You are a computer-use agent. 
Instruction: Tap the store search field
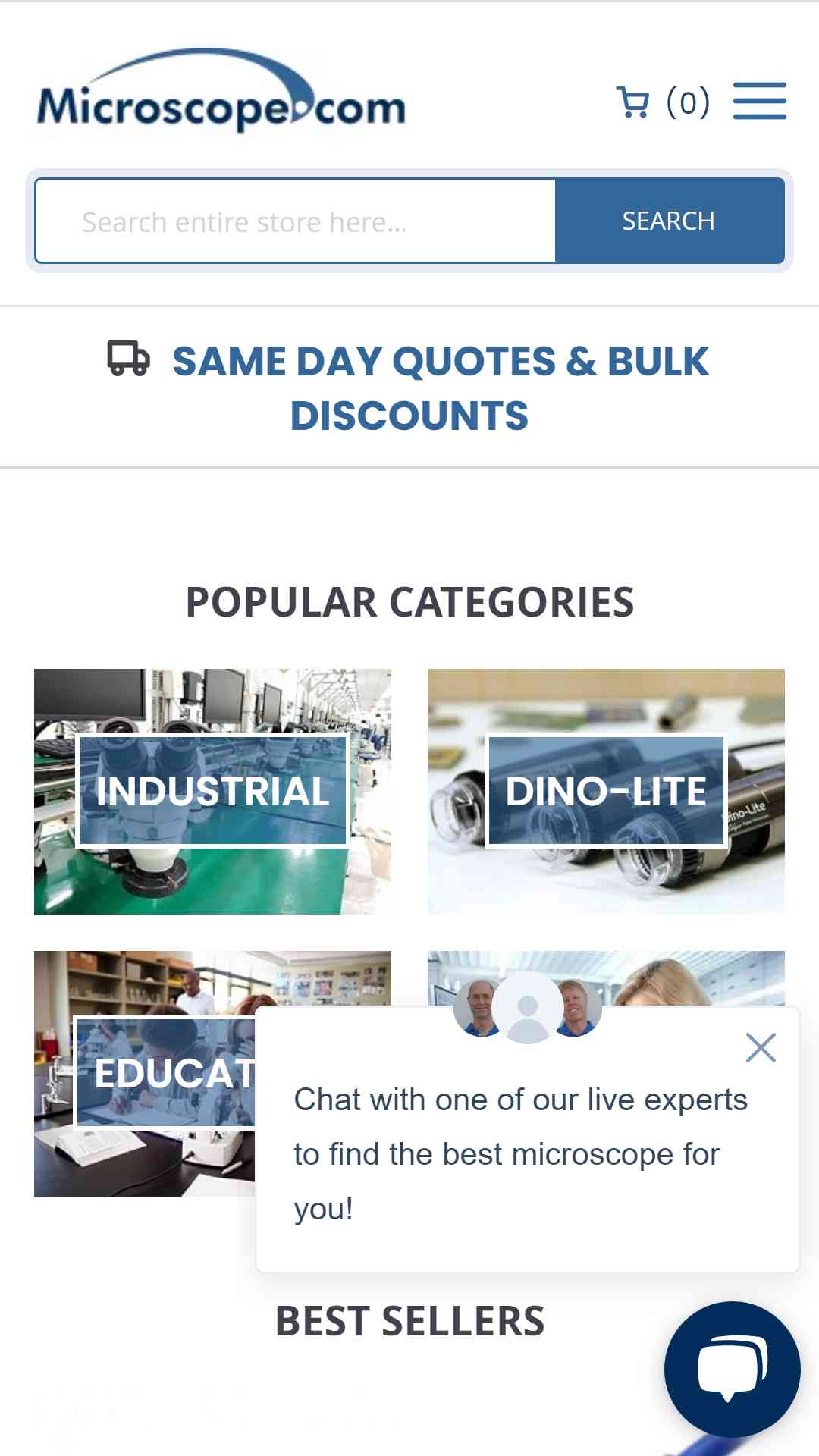296,221
